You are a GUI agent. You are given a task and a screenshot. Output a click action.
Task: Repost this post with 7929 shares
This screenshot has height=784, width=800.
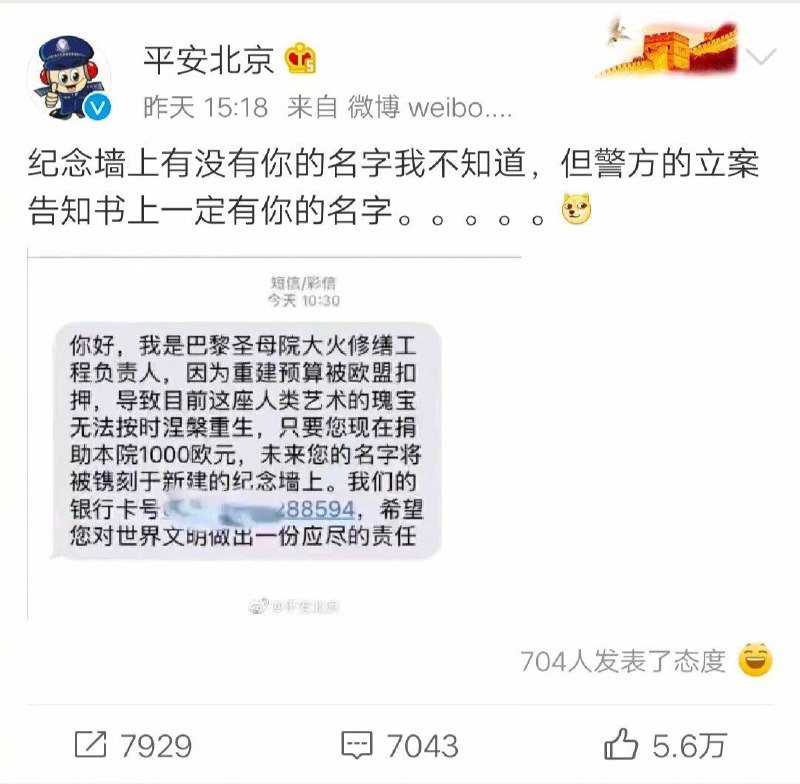134,745
